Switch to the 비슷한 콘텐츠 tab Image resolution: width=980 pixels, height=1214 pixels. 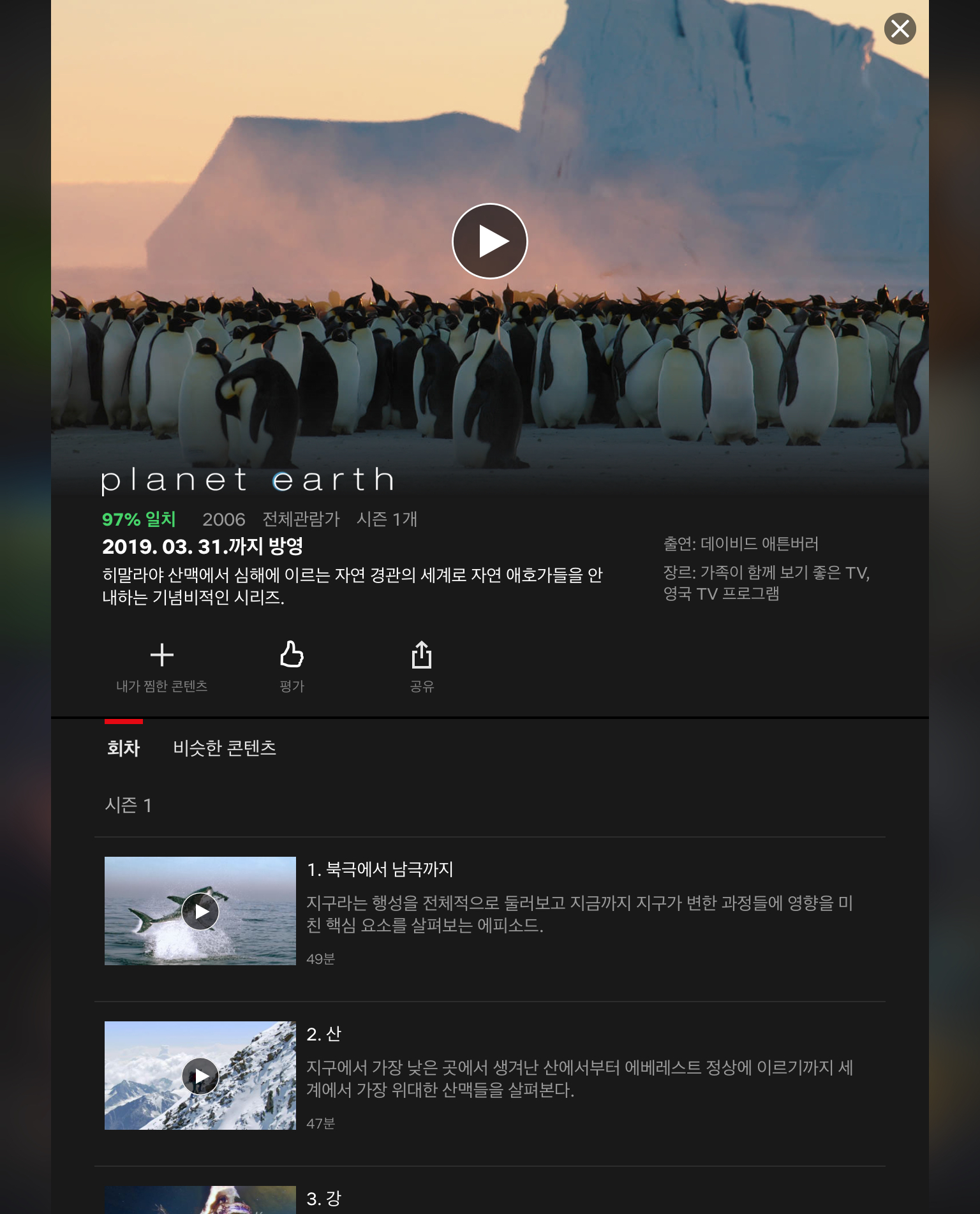(x=225, y=748)
